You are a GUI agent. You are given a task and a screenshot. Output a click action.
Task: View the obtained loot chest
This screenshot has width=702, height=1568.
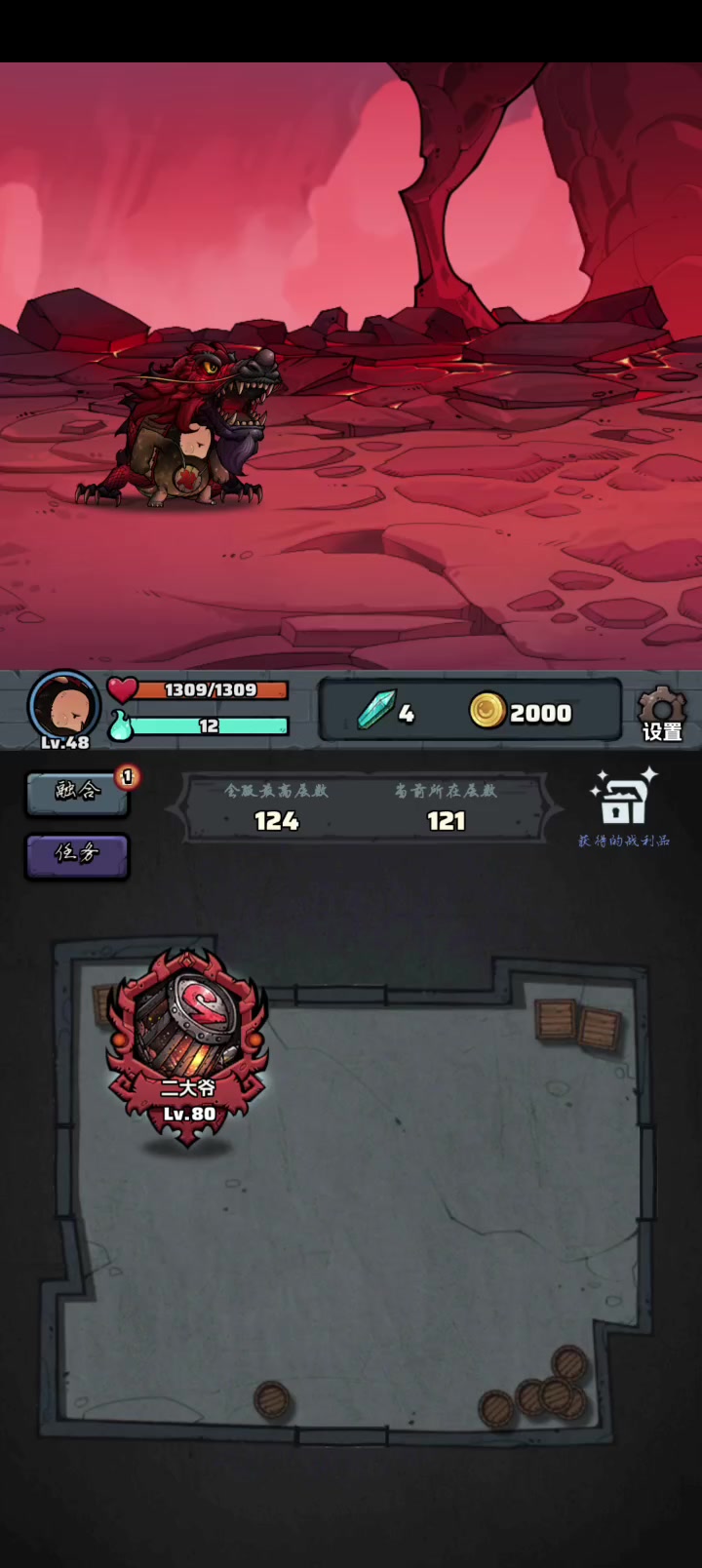(x=623, y=807)
